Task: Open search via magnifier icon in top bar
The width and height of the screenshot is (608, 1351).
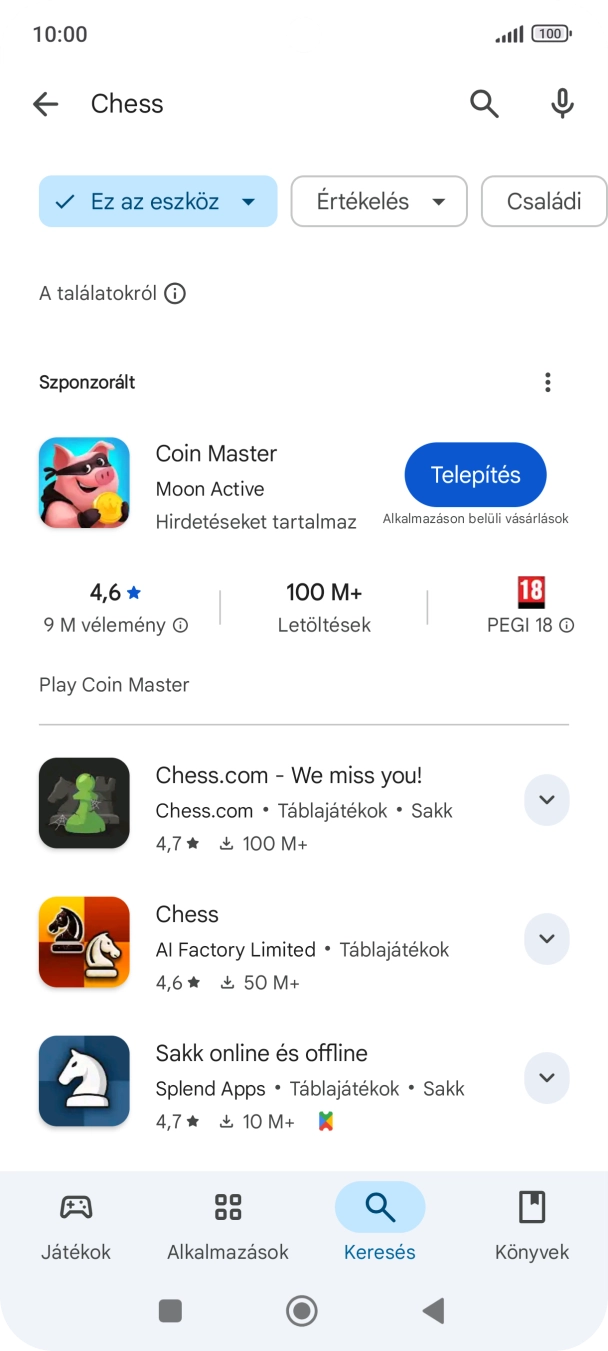Action: point(484,104)
